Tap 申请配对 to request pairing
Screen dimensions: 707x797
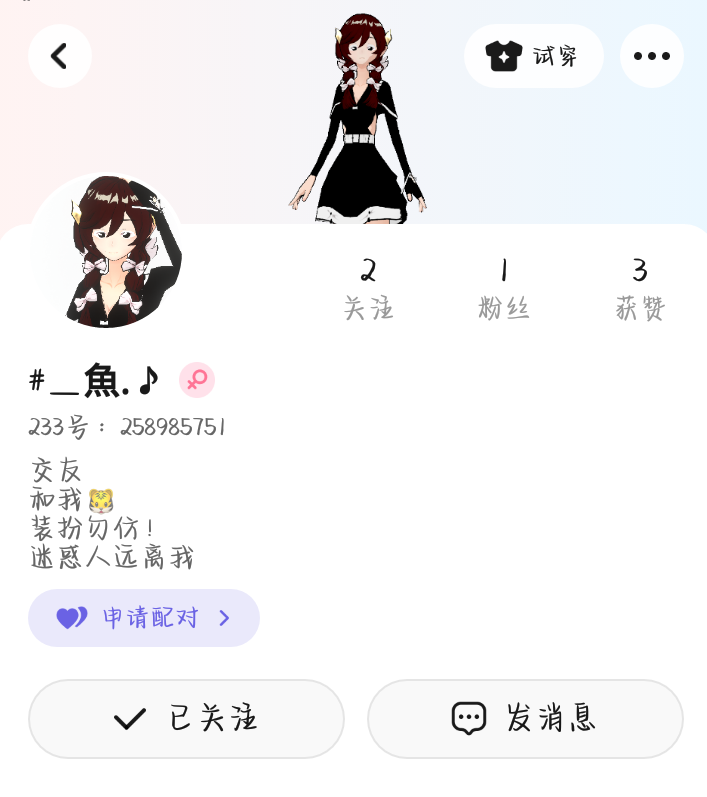pyautogui.click(x=144, y=618)
